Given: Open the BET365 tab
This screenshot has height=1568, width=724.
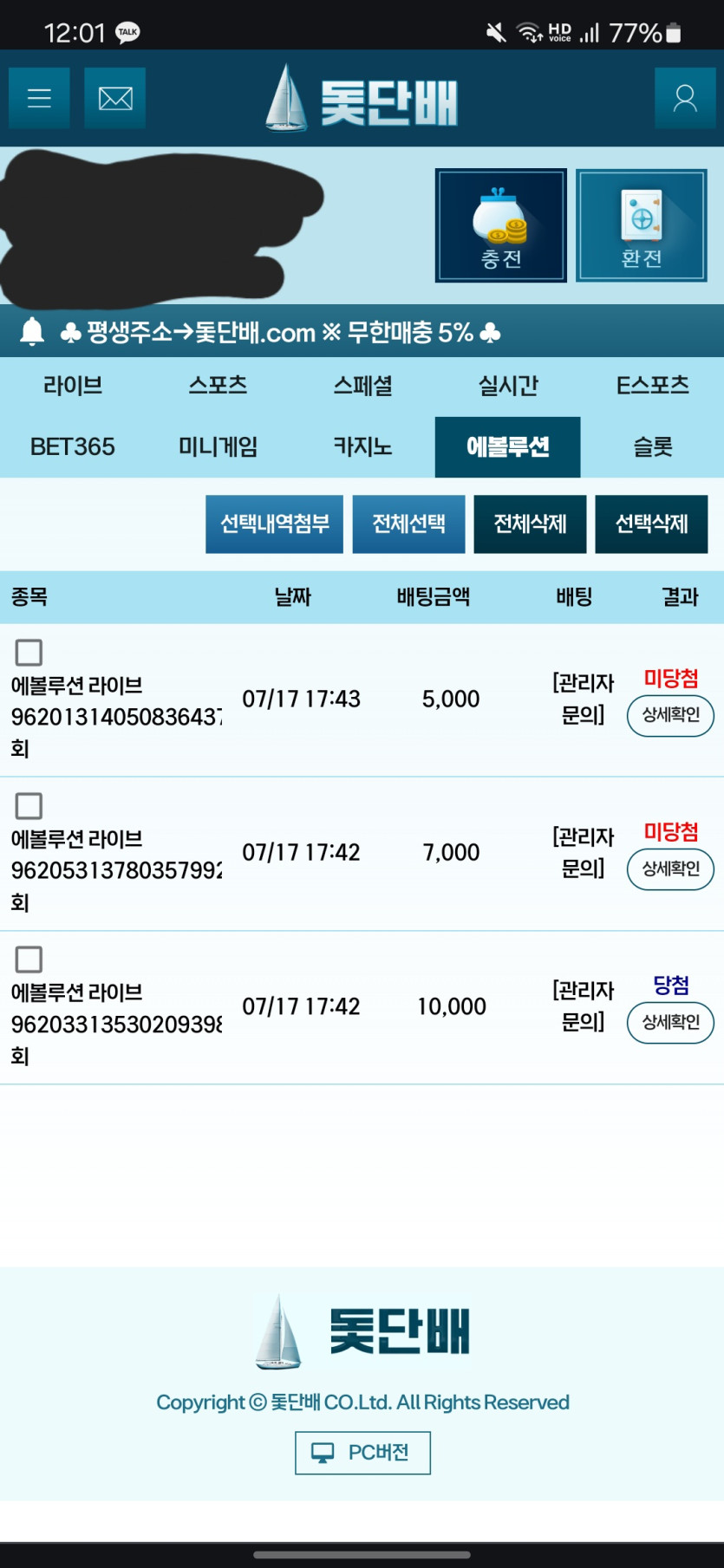Looking at the screenshot, I should click(x=73, y=447).
